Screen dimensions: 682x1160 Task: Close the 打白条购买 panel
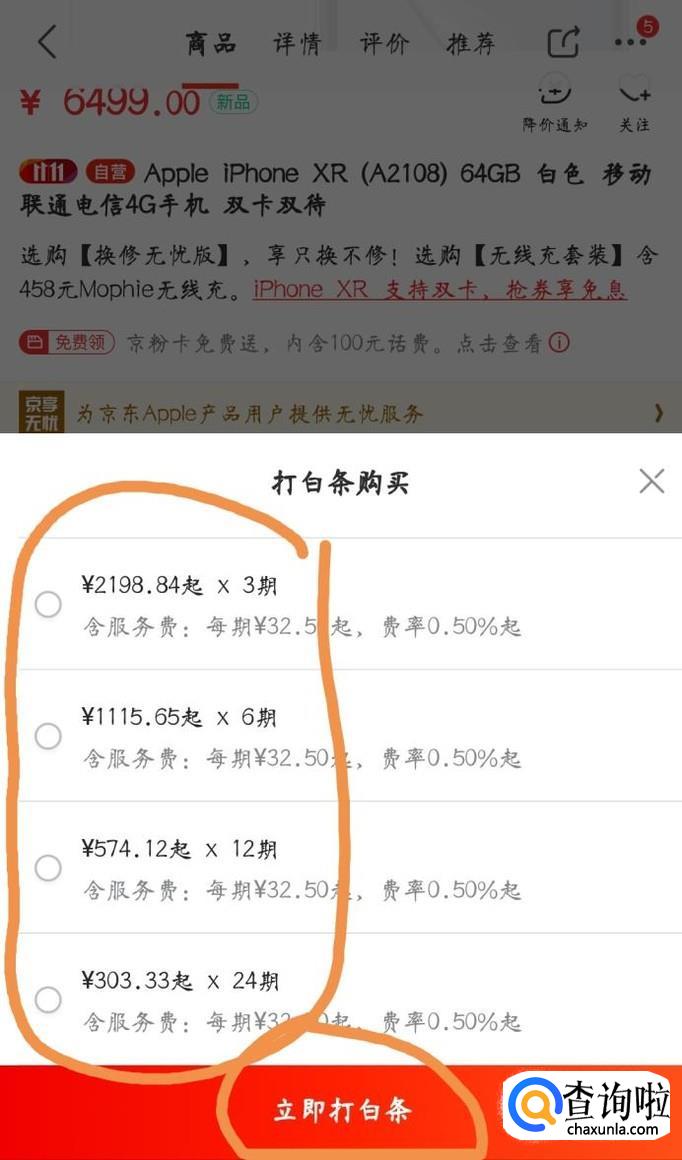point(652,482)
